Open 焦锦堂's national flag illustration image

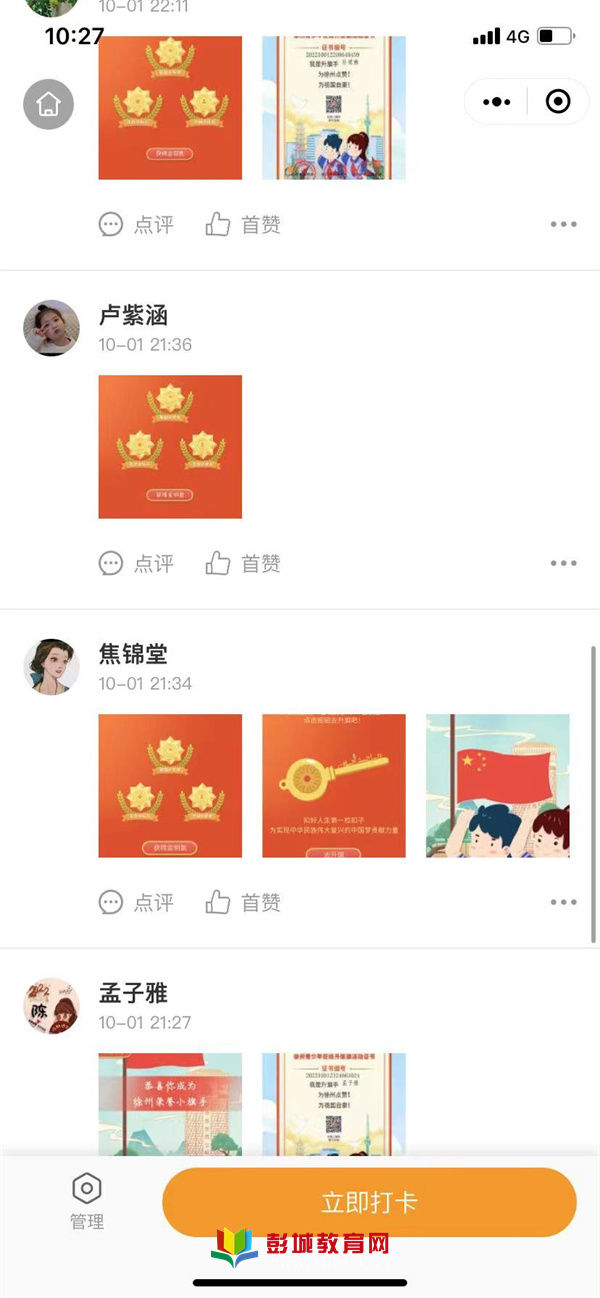coord(497,786)
